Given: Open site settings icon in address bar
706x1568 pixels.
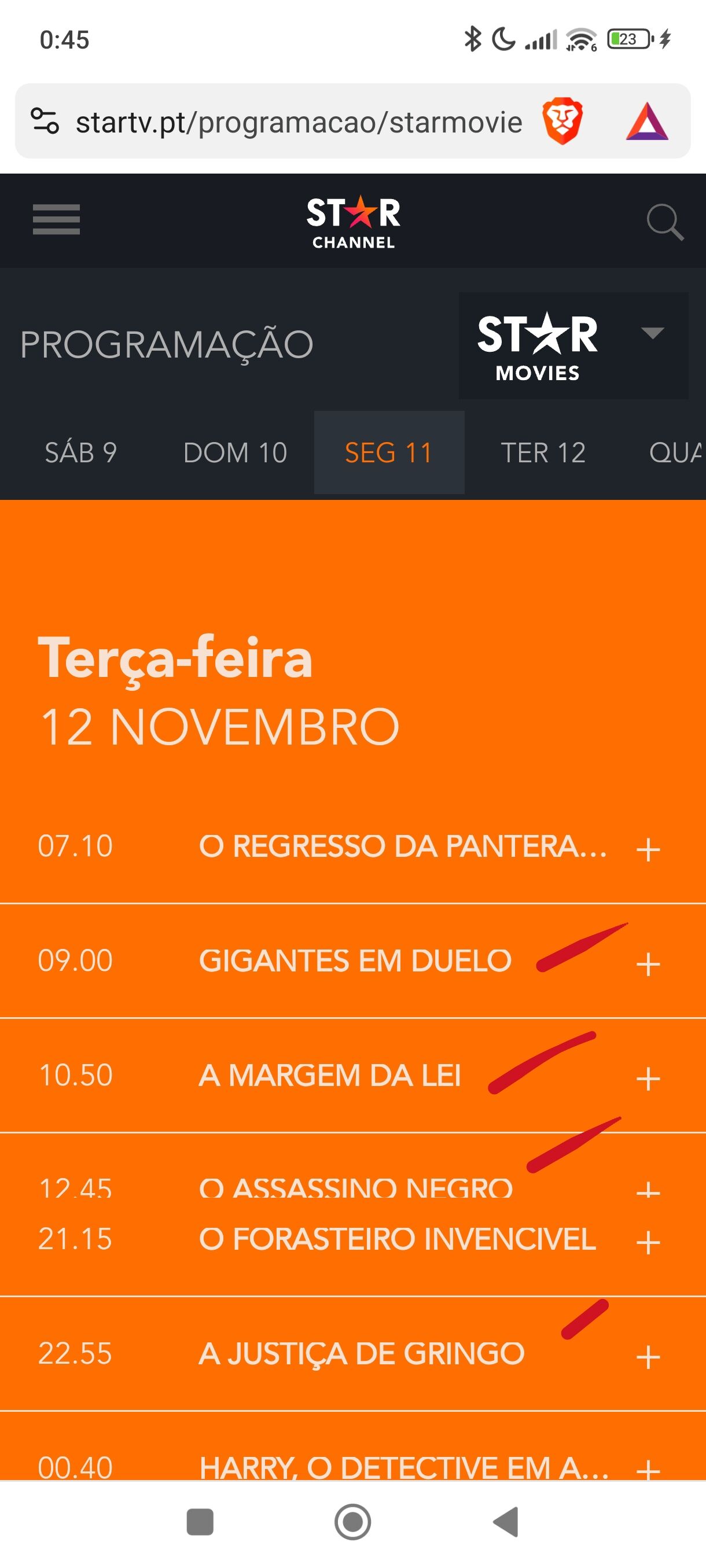Looking at the screenshot, I should pyautogui.click(x=45, y=120).
